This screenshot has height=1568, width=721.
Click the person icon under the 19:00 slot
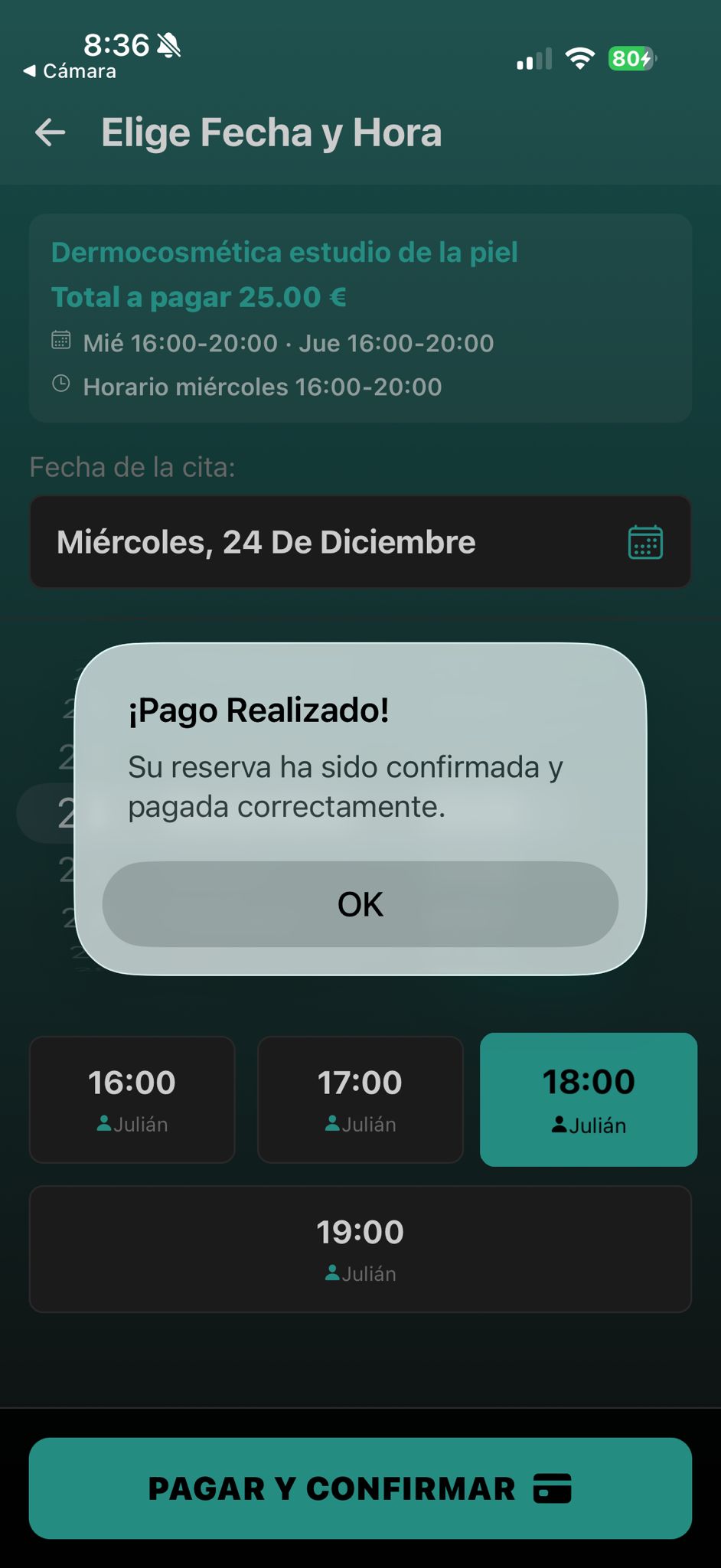pyautogui.click(x=332, y=1273)
